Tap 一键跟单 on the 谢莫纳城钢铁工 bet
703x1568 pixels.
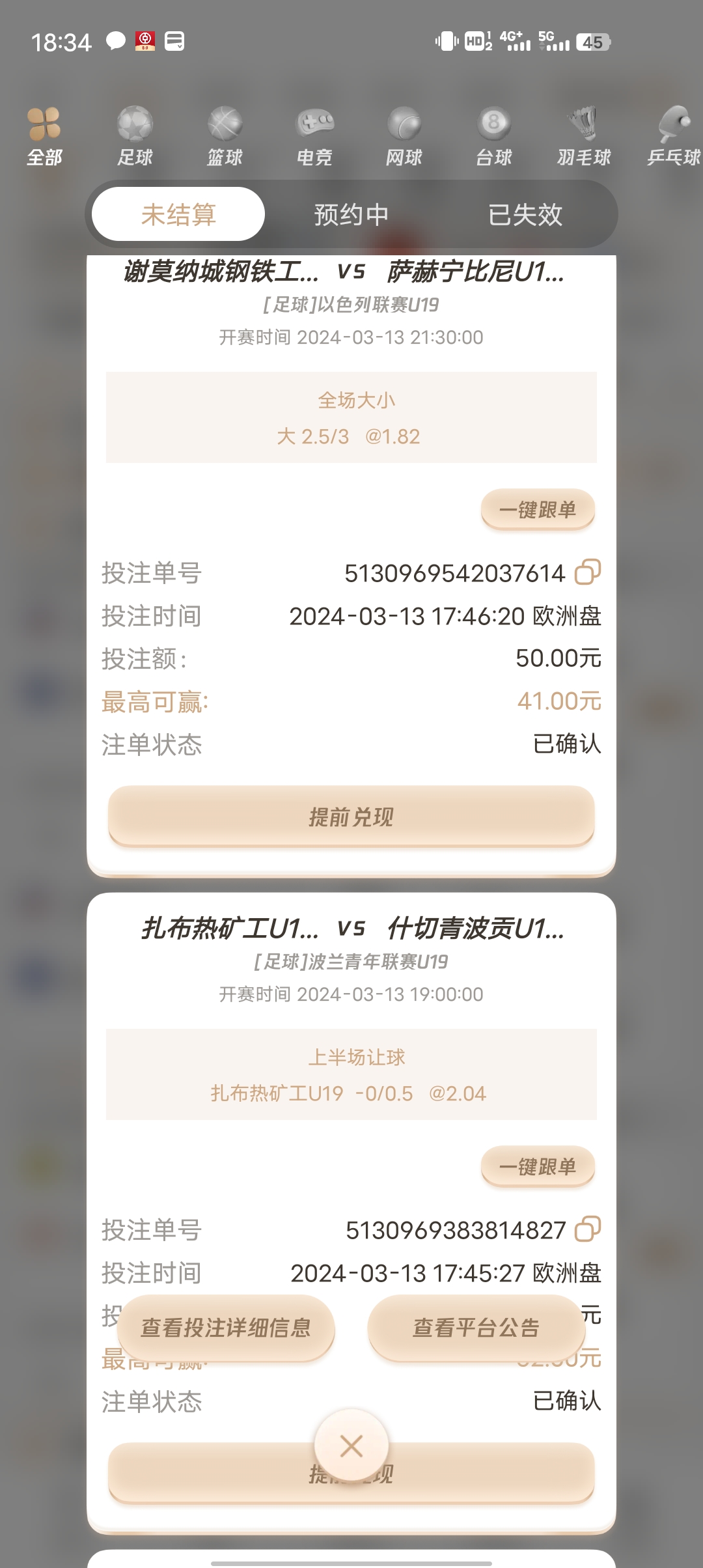(538, 509)
